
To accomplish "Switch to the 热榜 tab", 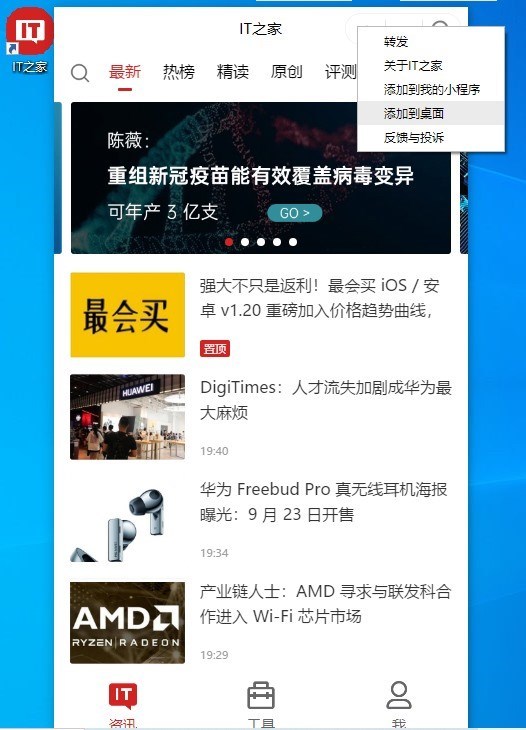I will [179, 72].
